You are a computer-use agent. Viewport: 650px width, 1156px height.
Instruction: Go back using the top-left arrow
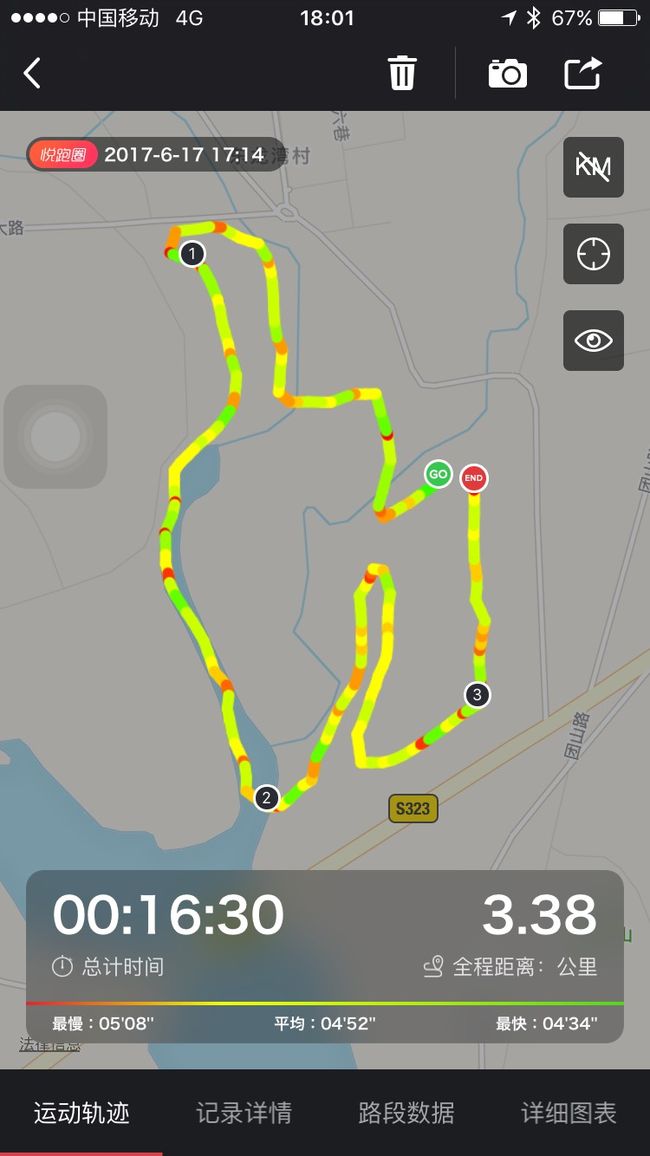pos(32,74)
